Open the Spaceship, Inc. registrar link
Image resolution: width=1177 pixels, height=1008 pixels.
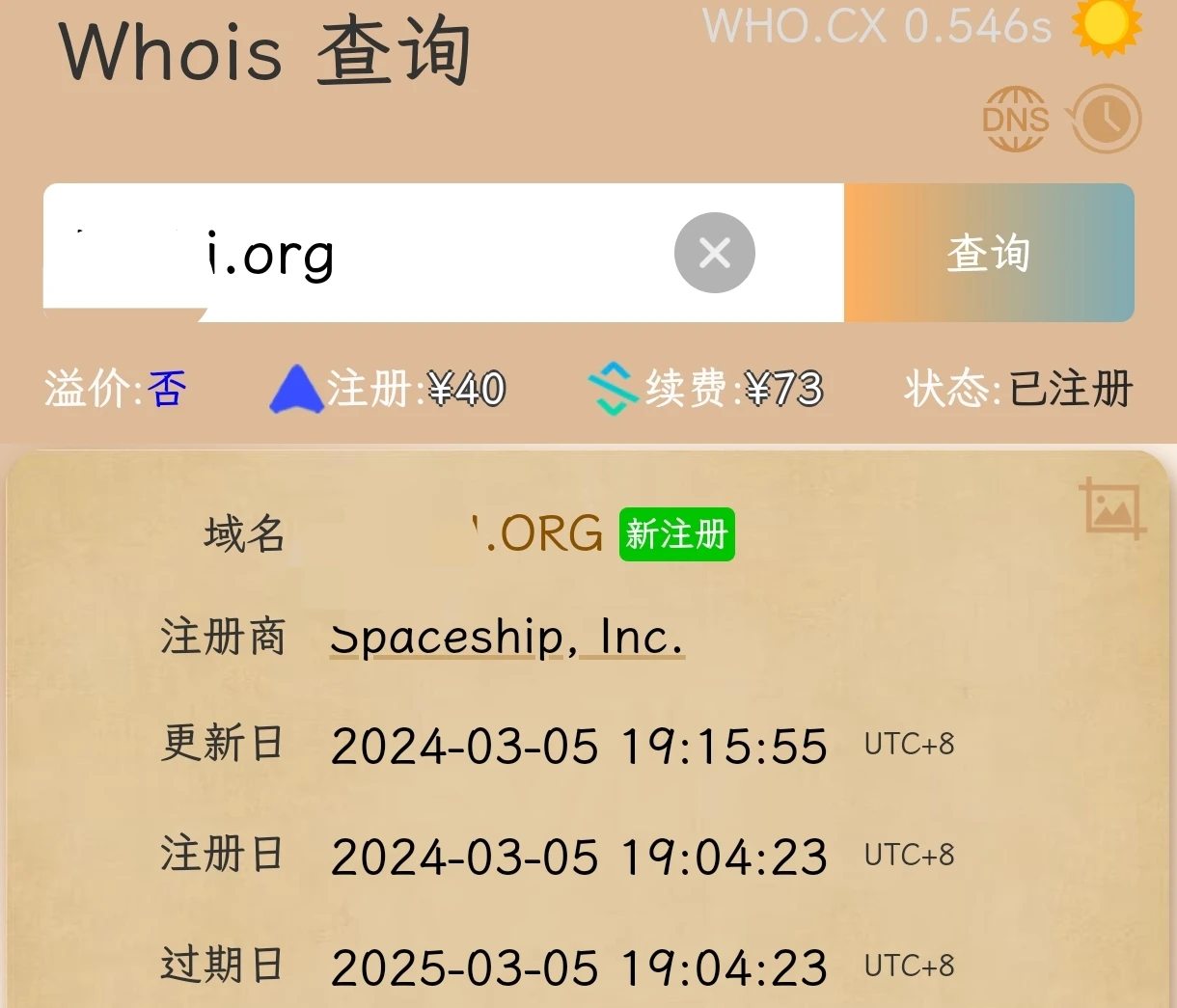click(507, 638)
